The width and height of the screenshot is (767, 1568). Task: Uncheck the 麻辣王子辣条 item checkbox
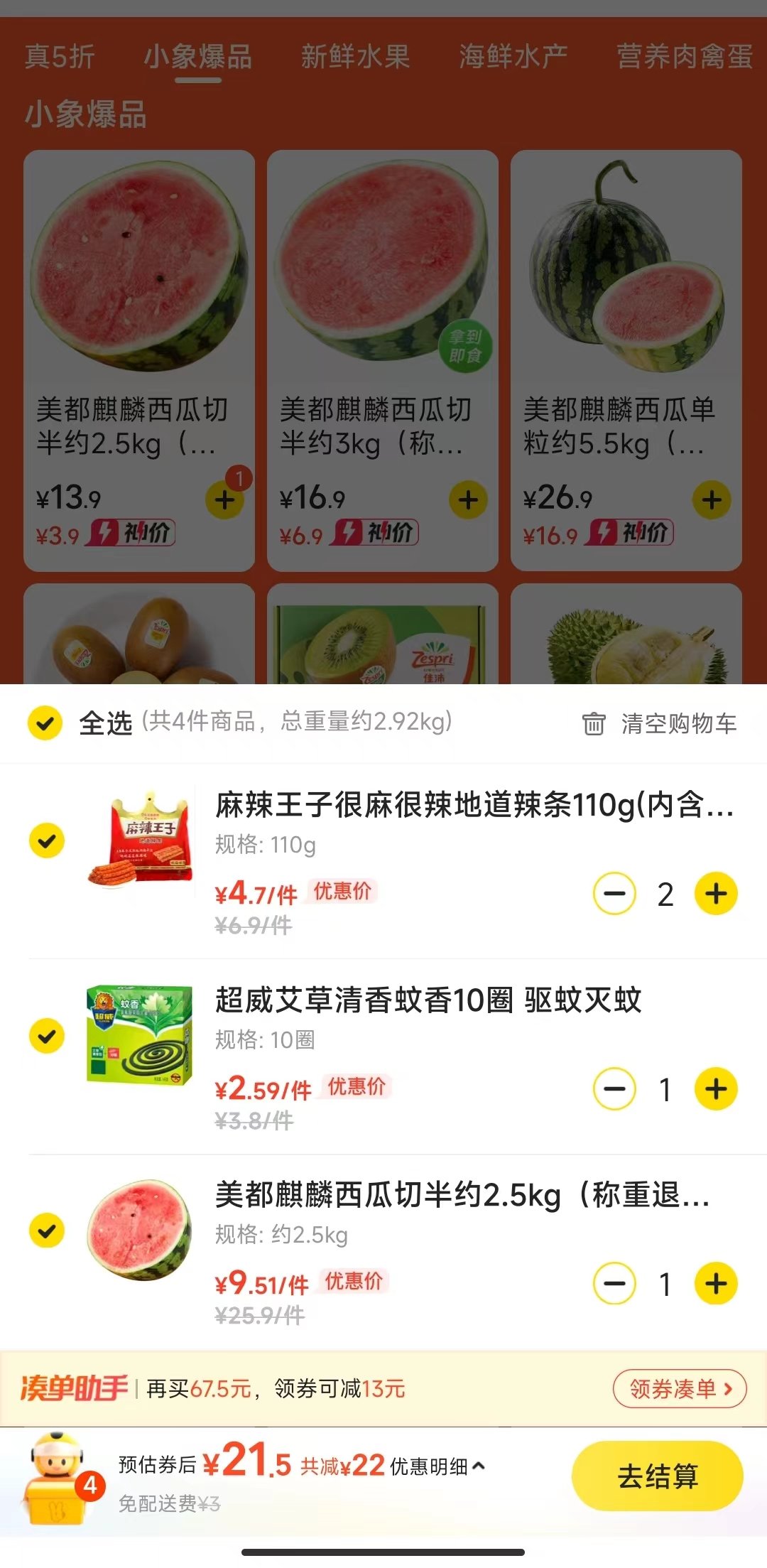point(47,841)
